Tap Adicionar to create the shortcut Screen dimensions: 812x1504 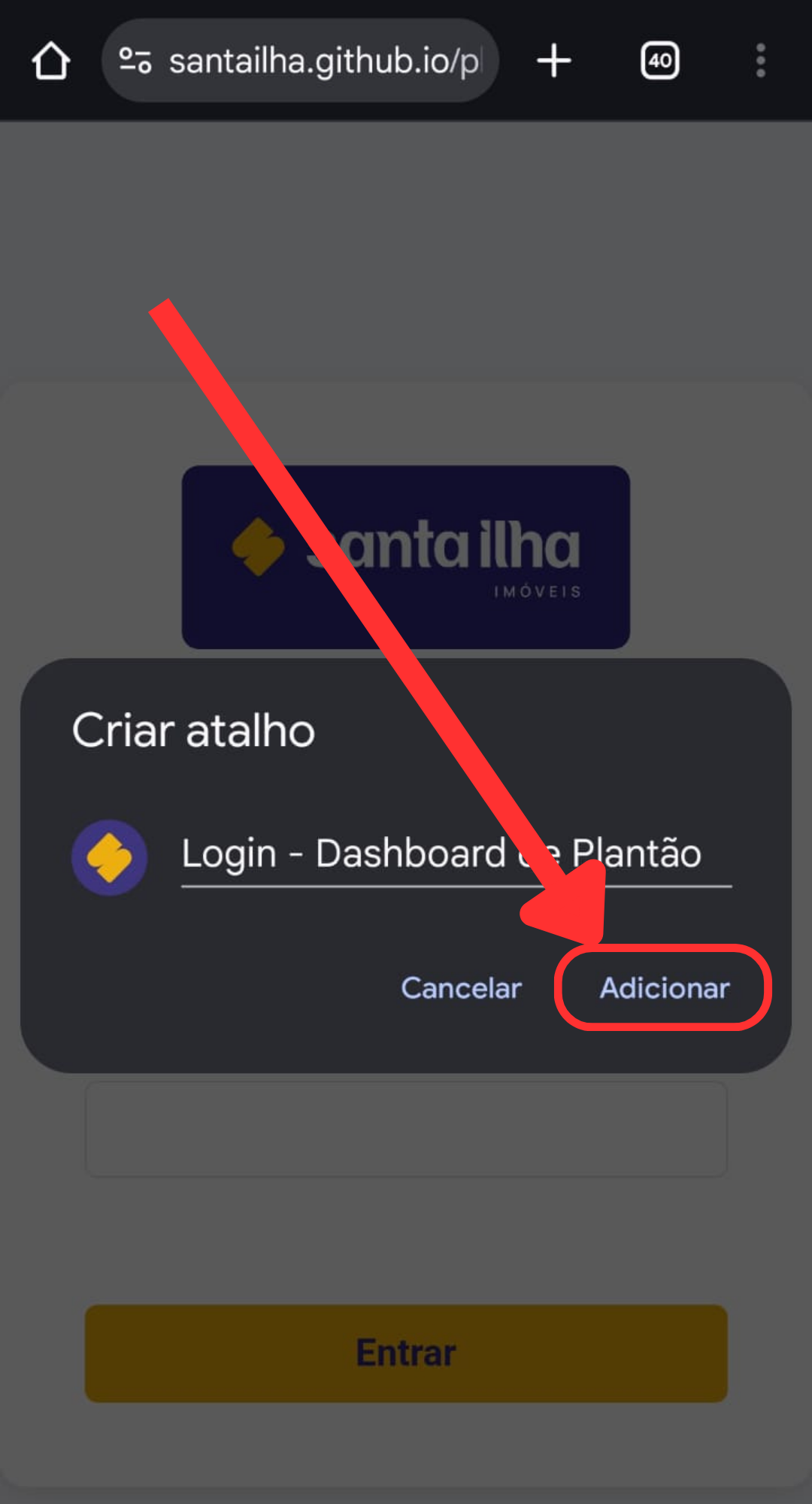pyautogui.click(x=665, y=989)
